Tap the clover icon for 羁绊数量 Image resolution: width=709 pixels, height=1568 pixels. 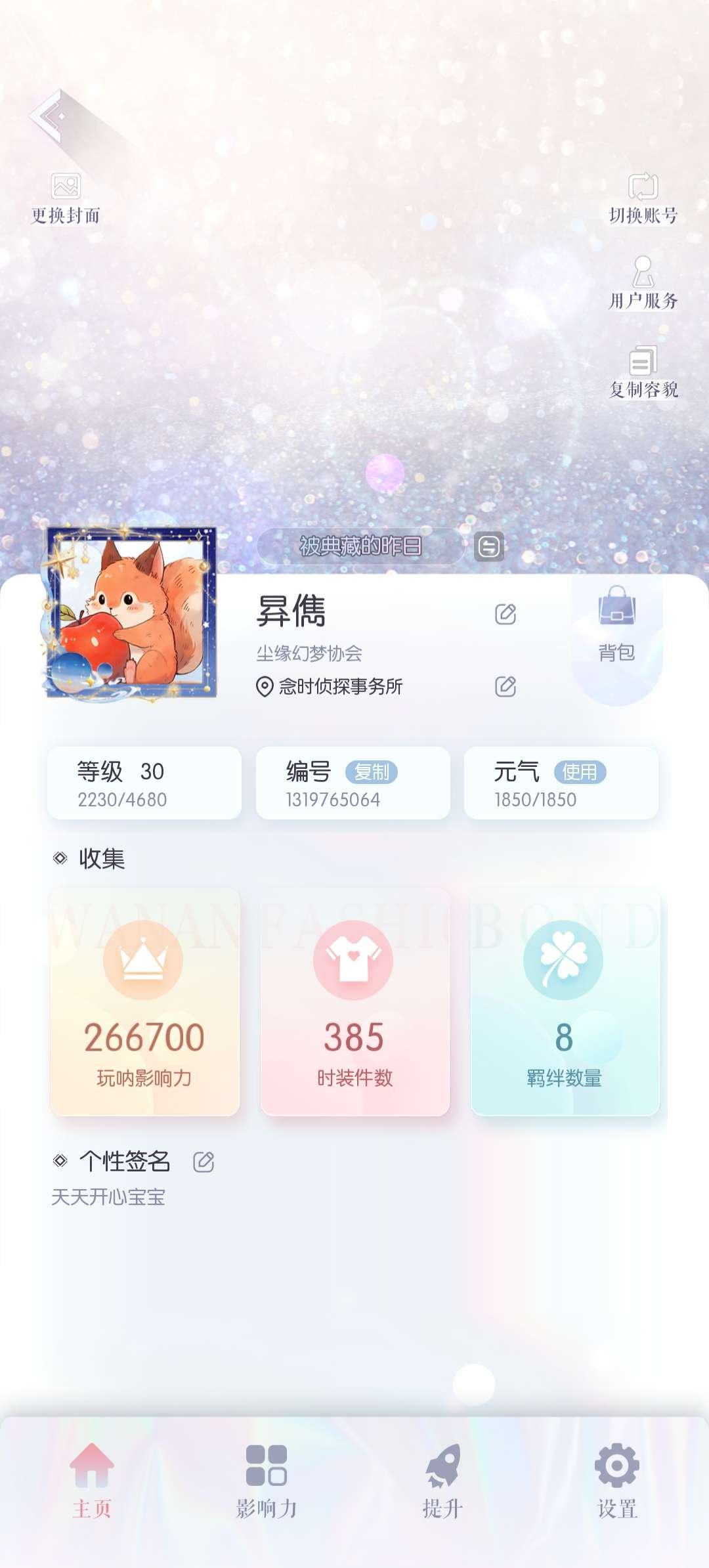tap(563, 959)
